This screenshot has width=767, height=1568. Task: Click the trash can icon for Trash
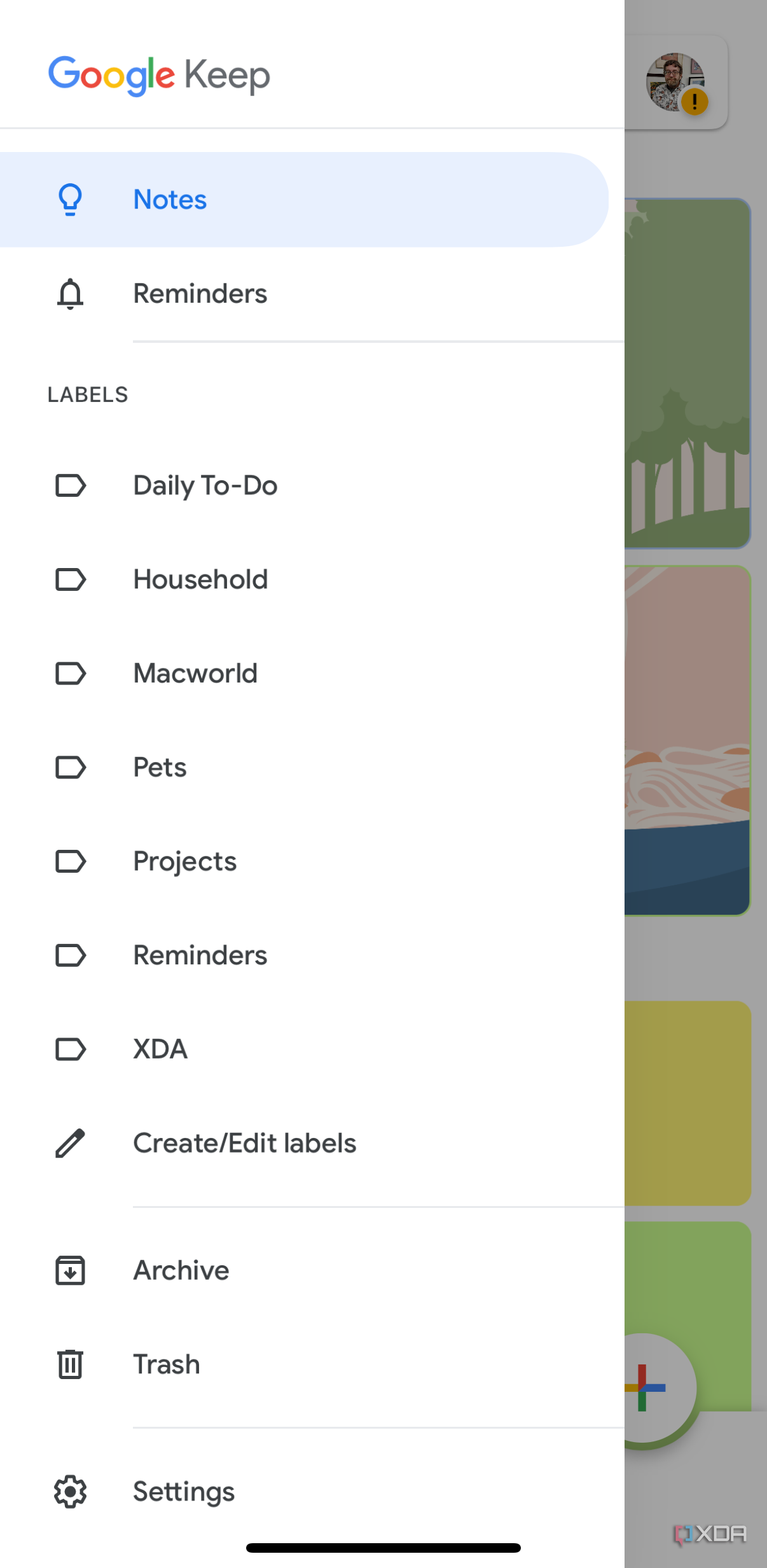pyautogui.click(x=70, y=1364)
